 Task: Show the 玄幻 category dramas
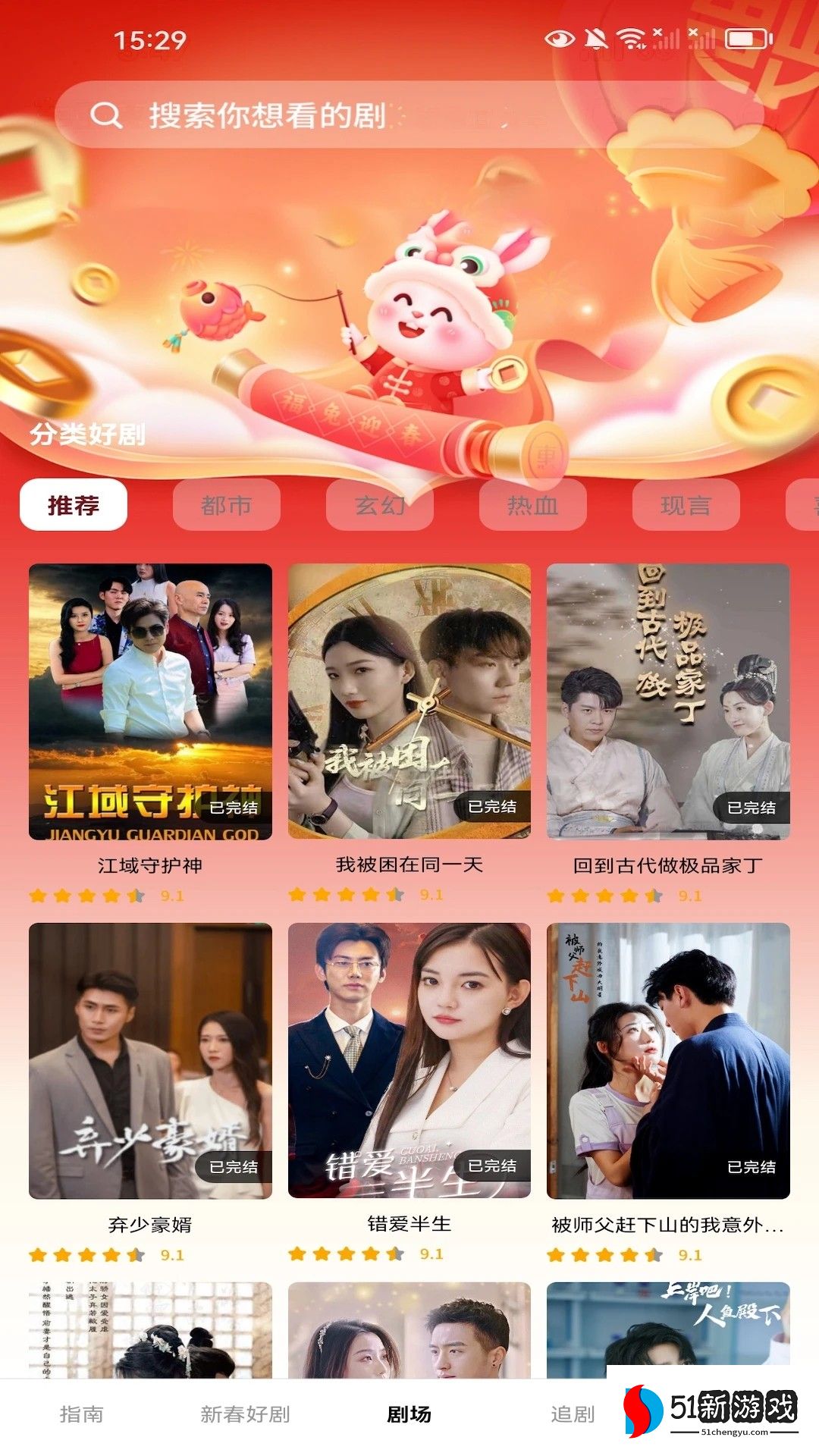(379, 505)
